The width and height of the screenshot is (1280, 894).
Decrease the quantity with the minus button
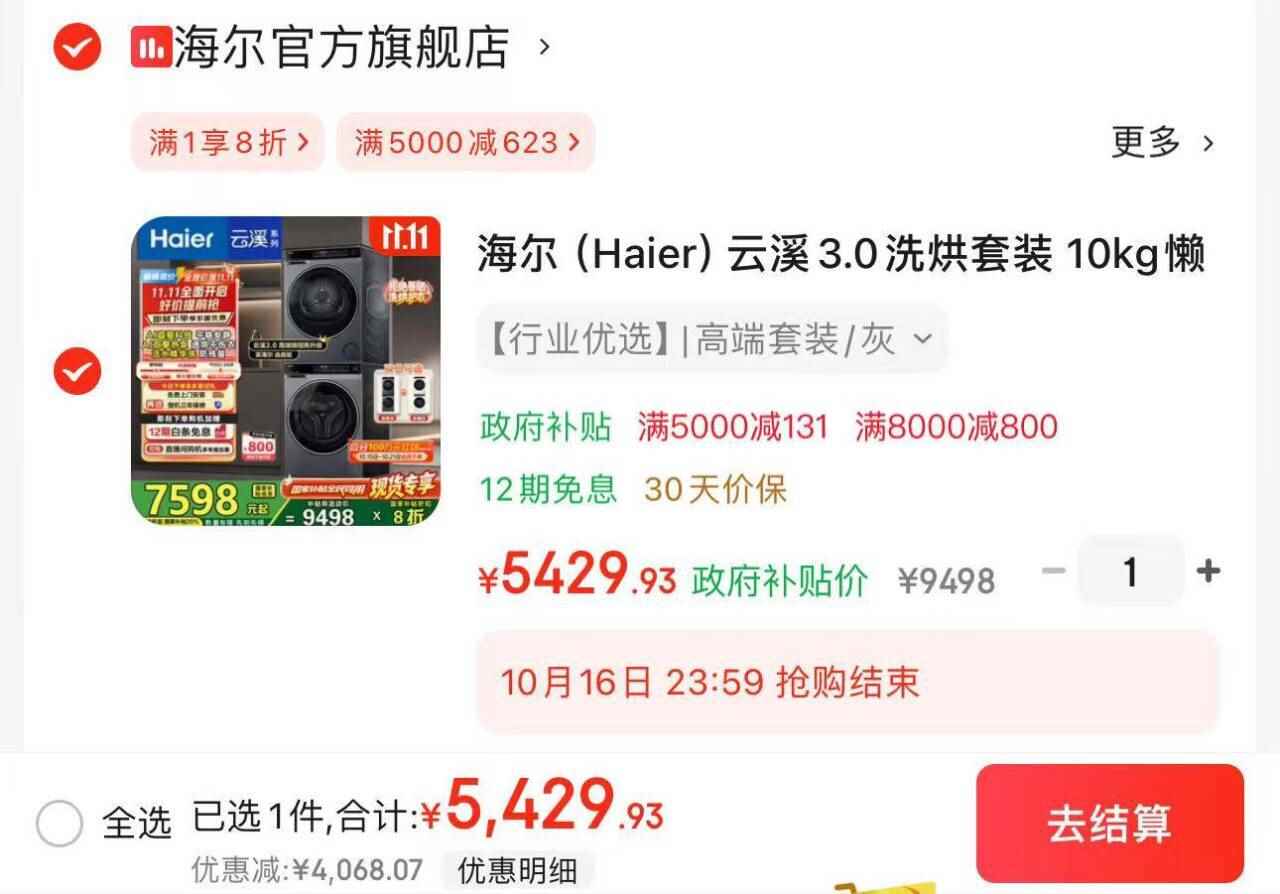[1053, 571]
